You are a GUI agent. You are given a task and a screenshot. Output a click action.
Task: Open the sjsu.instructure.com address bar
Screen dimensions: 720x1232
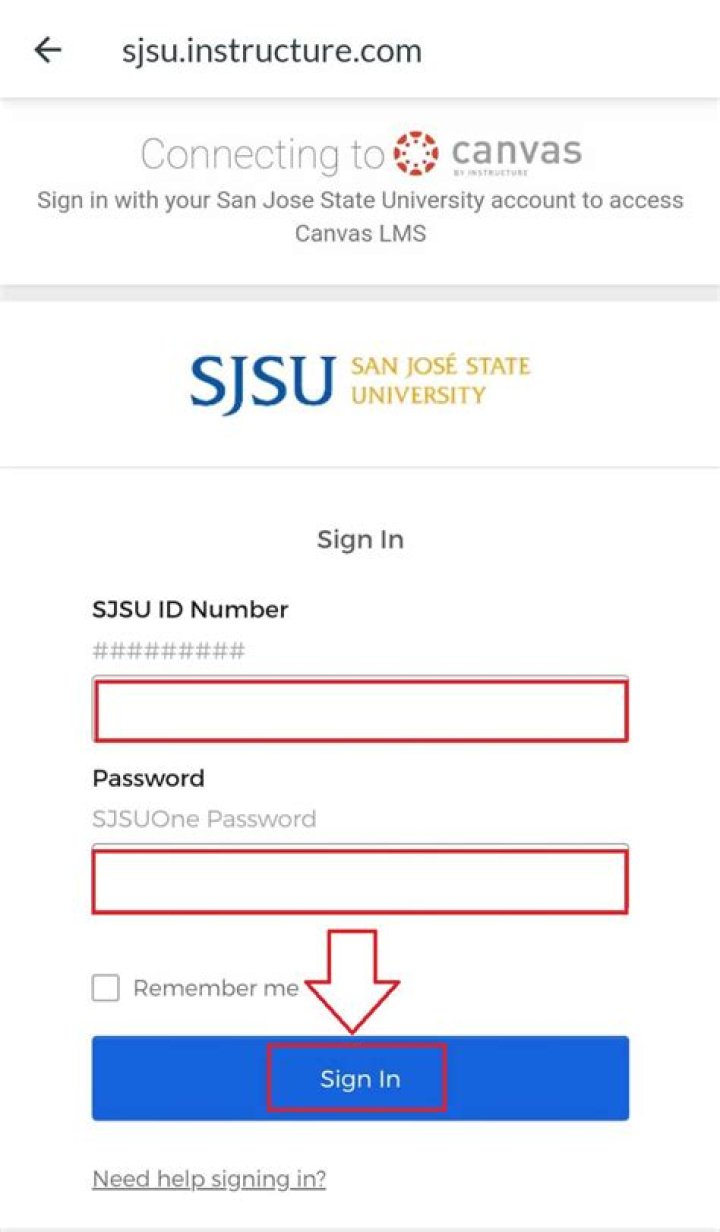(x=271, y=50)
